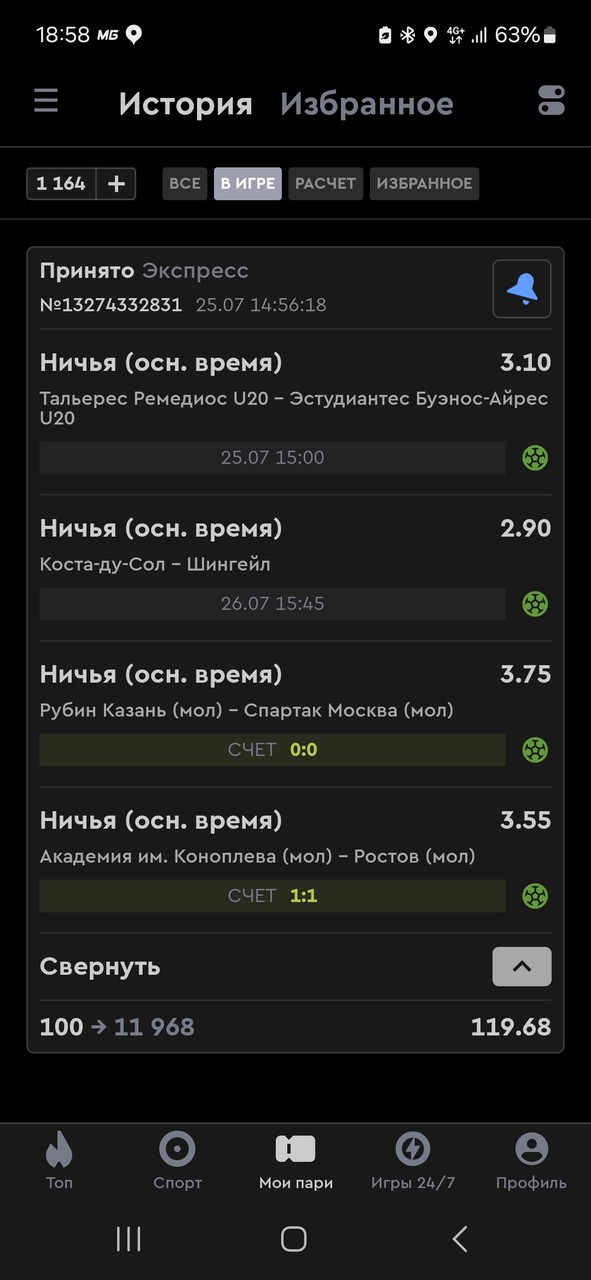Open the hamburger drawer menu

tap(46, 101)
